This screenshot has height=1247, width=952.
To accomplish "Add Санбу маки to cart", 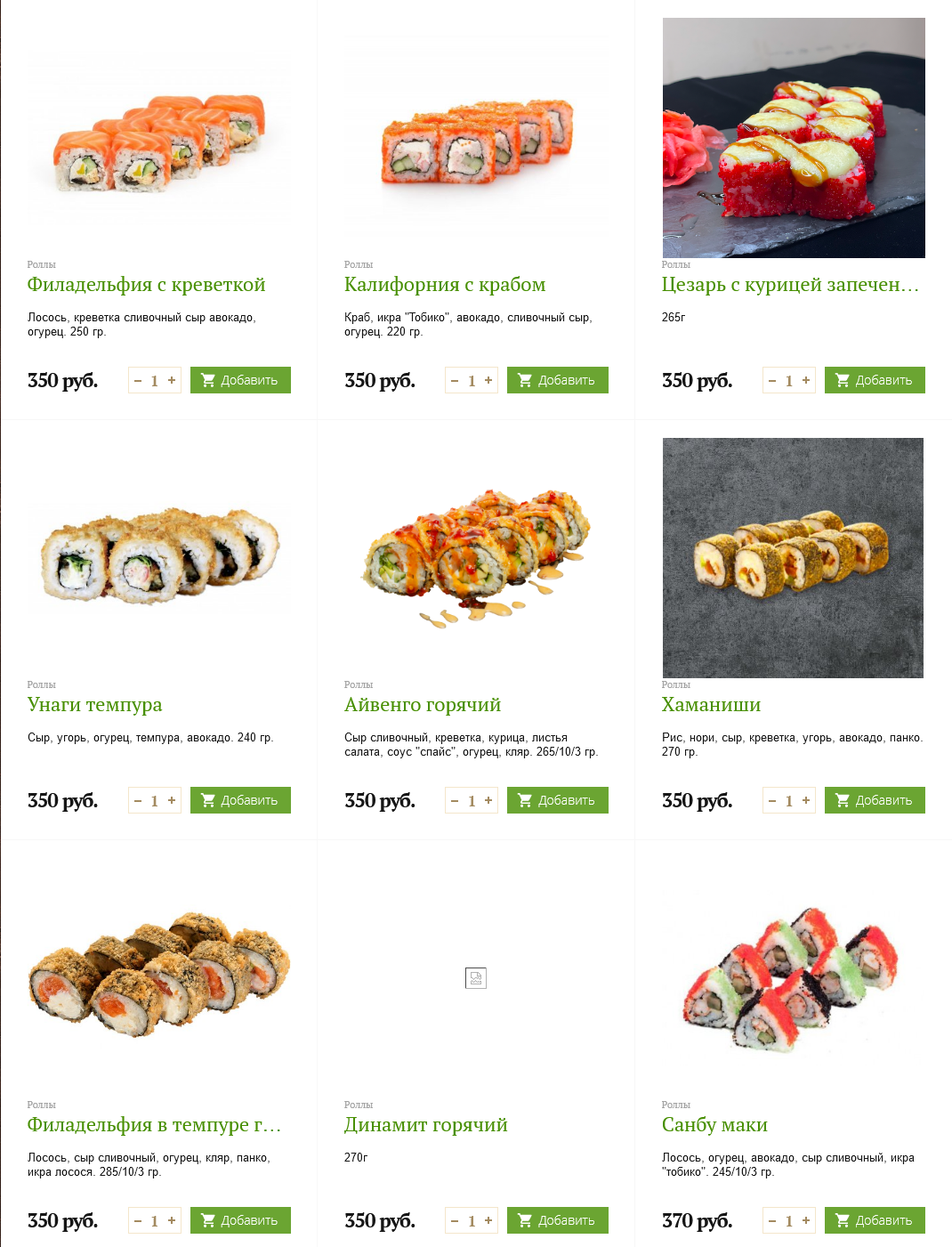I will 875,1220.
